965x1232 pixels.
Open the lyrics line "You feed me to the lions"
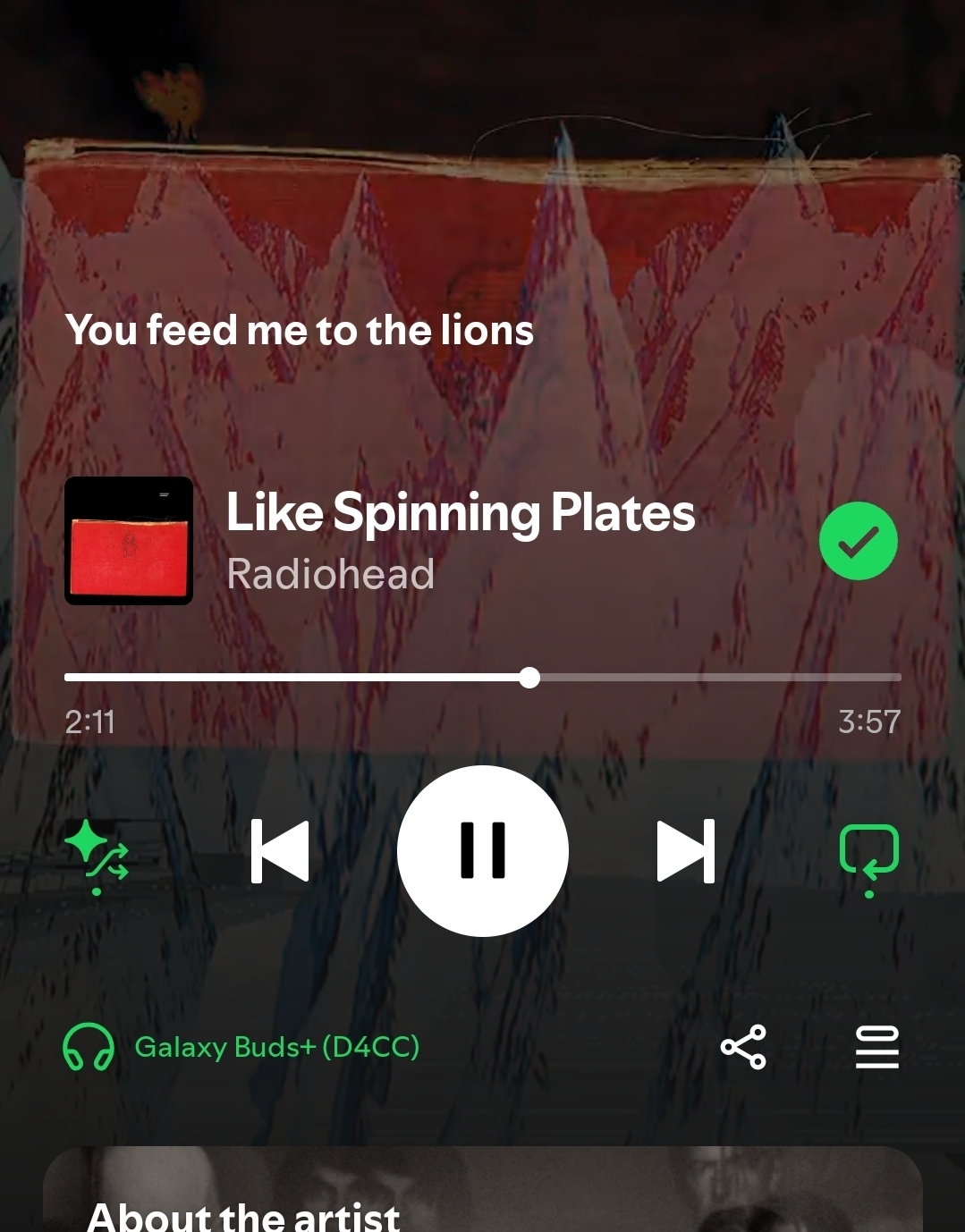300,330
